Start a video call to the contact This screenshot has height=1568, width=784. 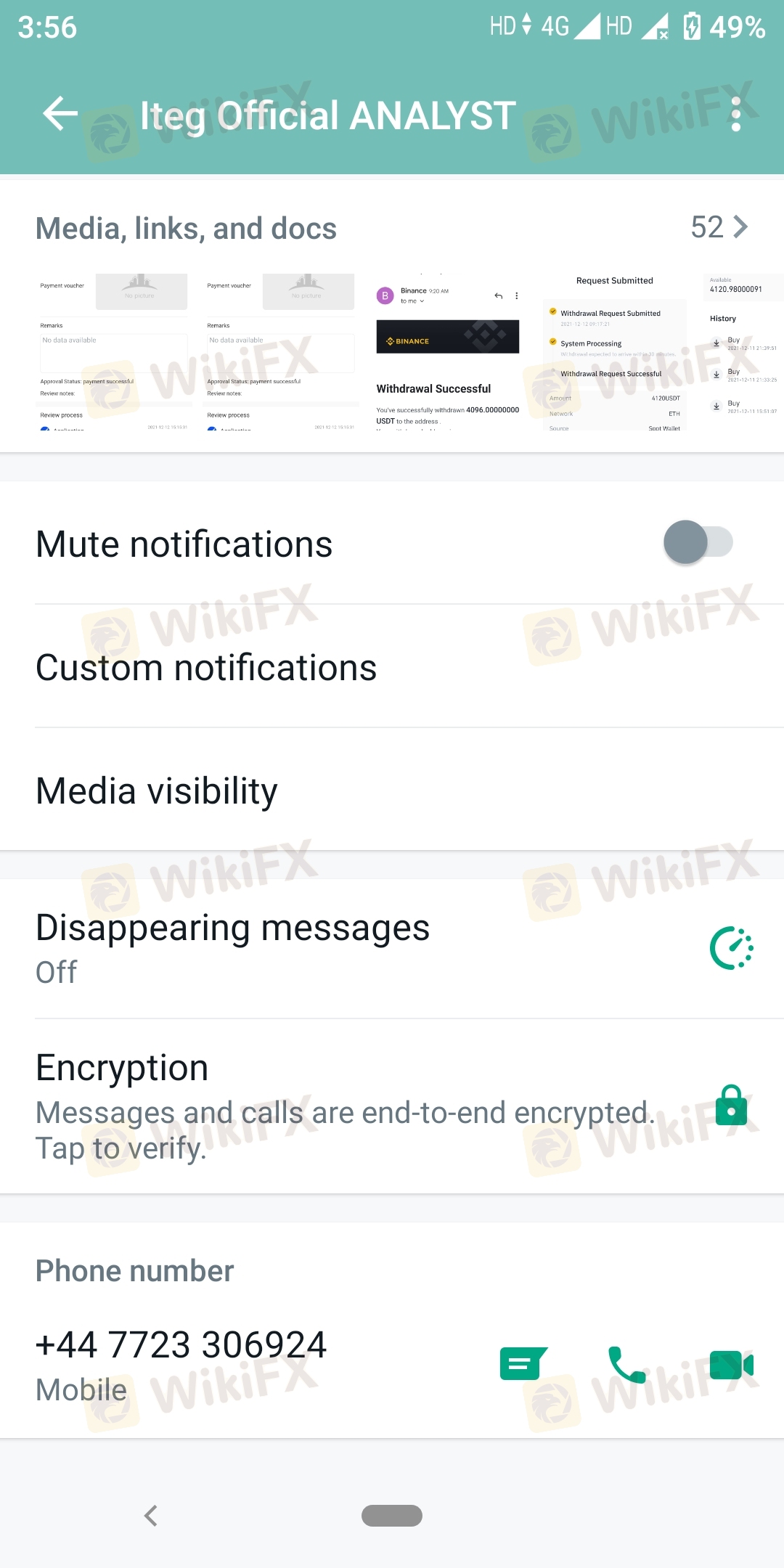(731, 1365)
